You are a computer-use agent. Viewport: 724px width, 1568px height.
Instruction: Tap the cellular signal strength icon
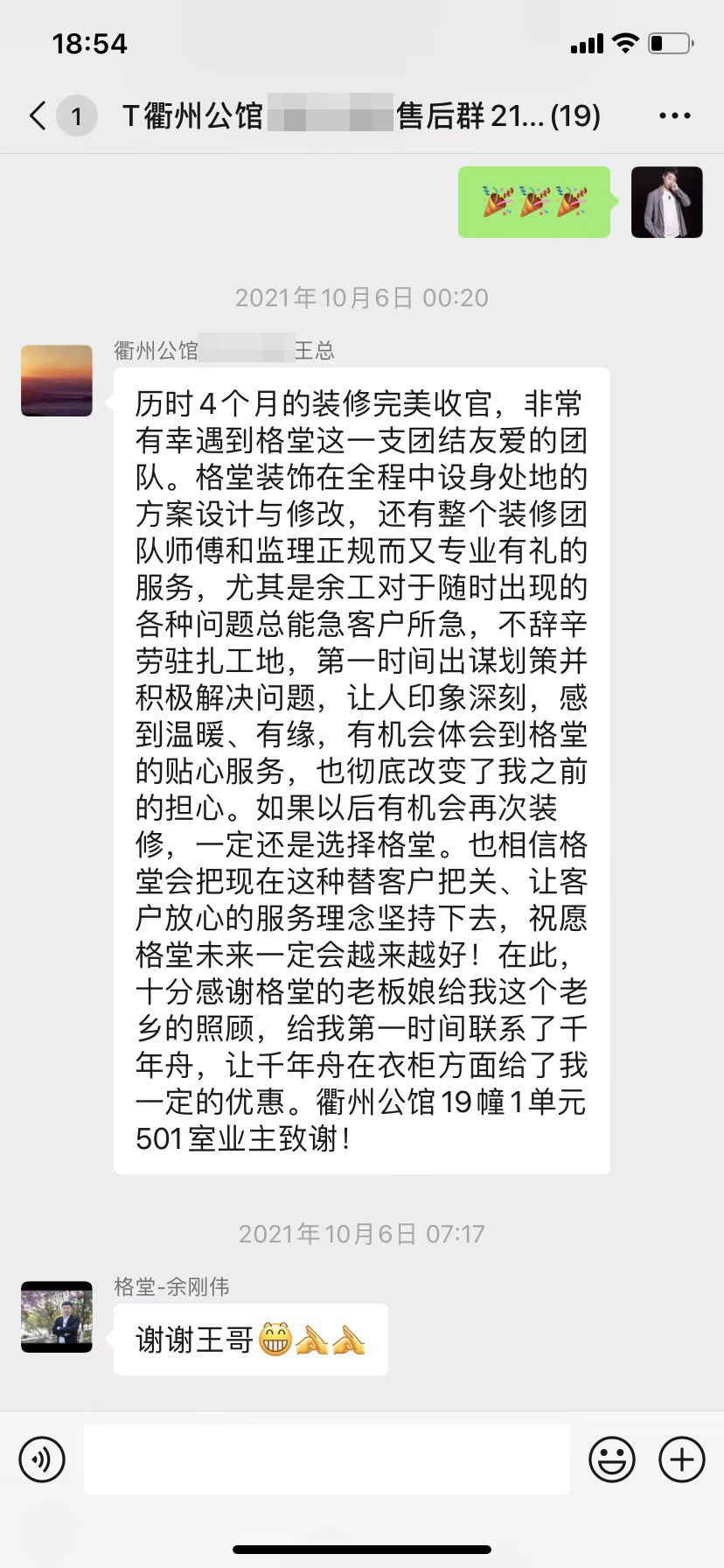587,41
